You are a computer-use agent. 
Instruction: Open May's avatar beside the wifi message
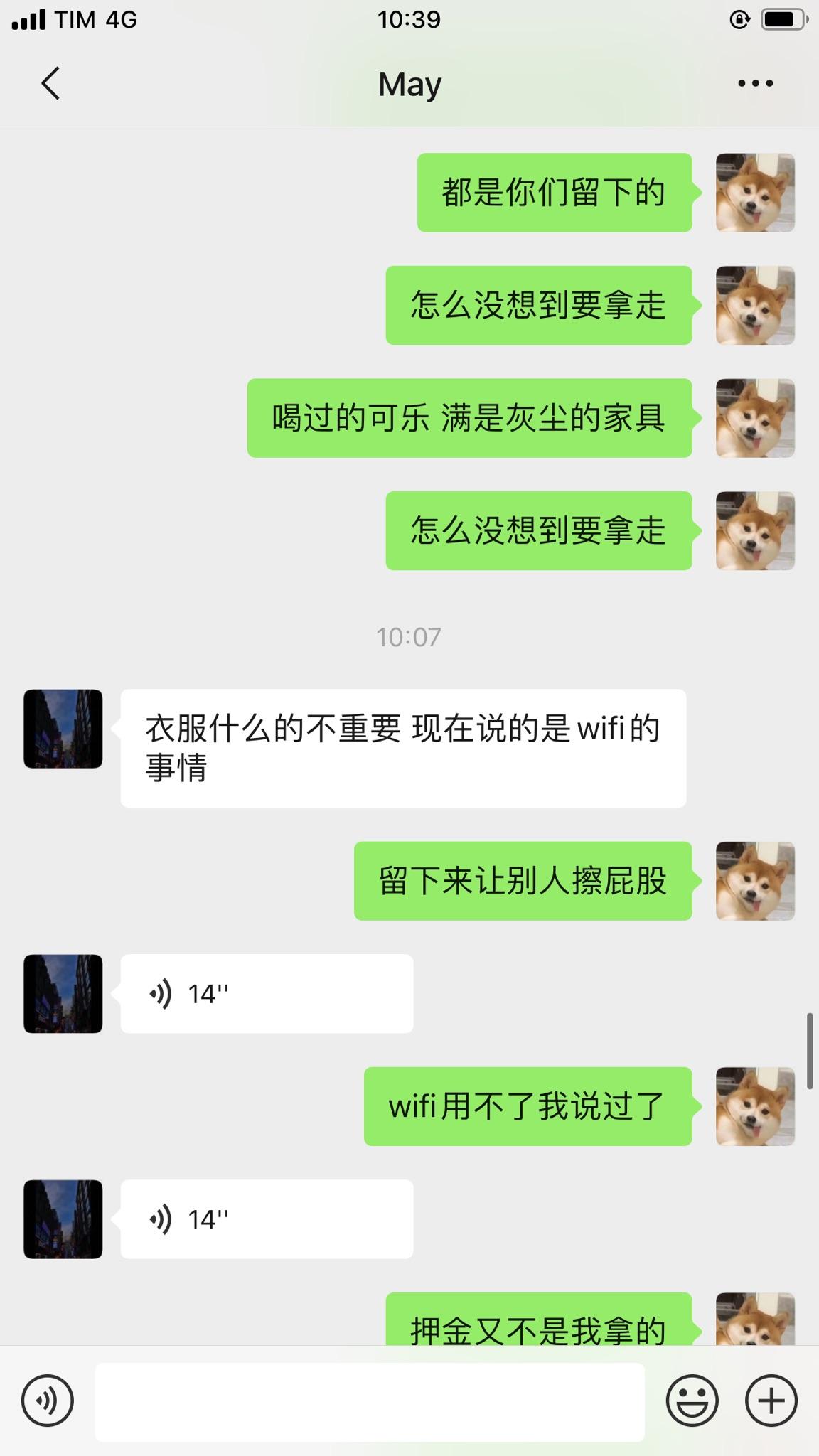[x=63, y=729]
